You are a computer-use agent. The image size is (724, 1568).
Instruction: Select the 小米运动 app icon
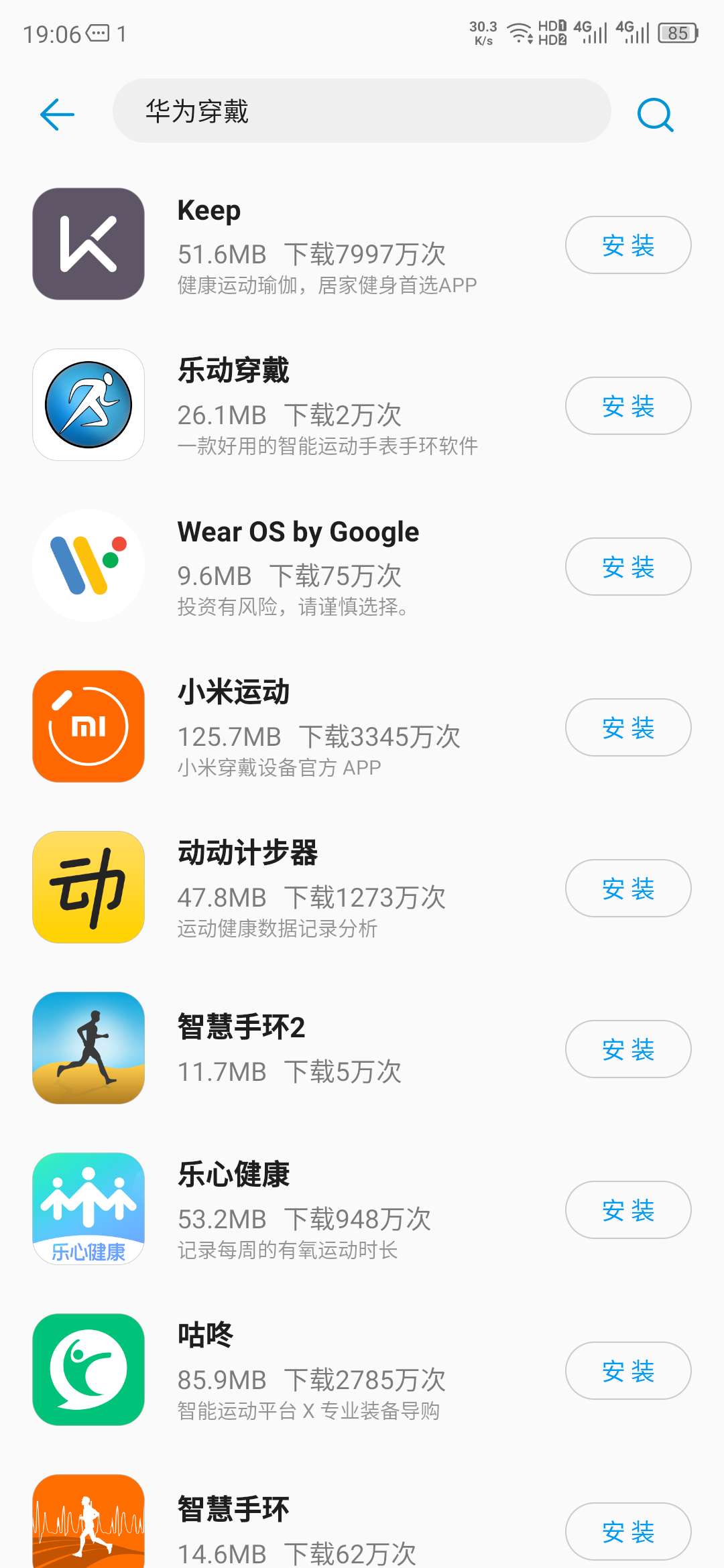[x=89, y=728]
